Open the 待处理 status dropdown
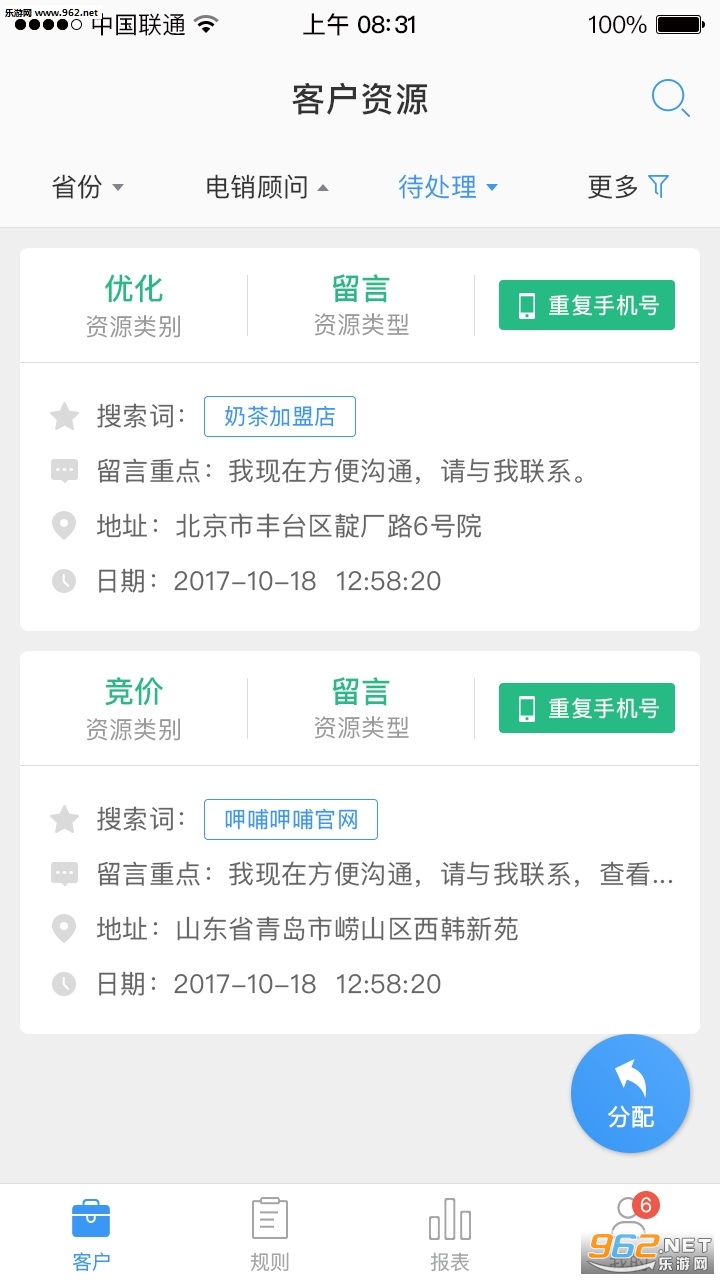 447,187
